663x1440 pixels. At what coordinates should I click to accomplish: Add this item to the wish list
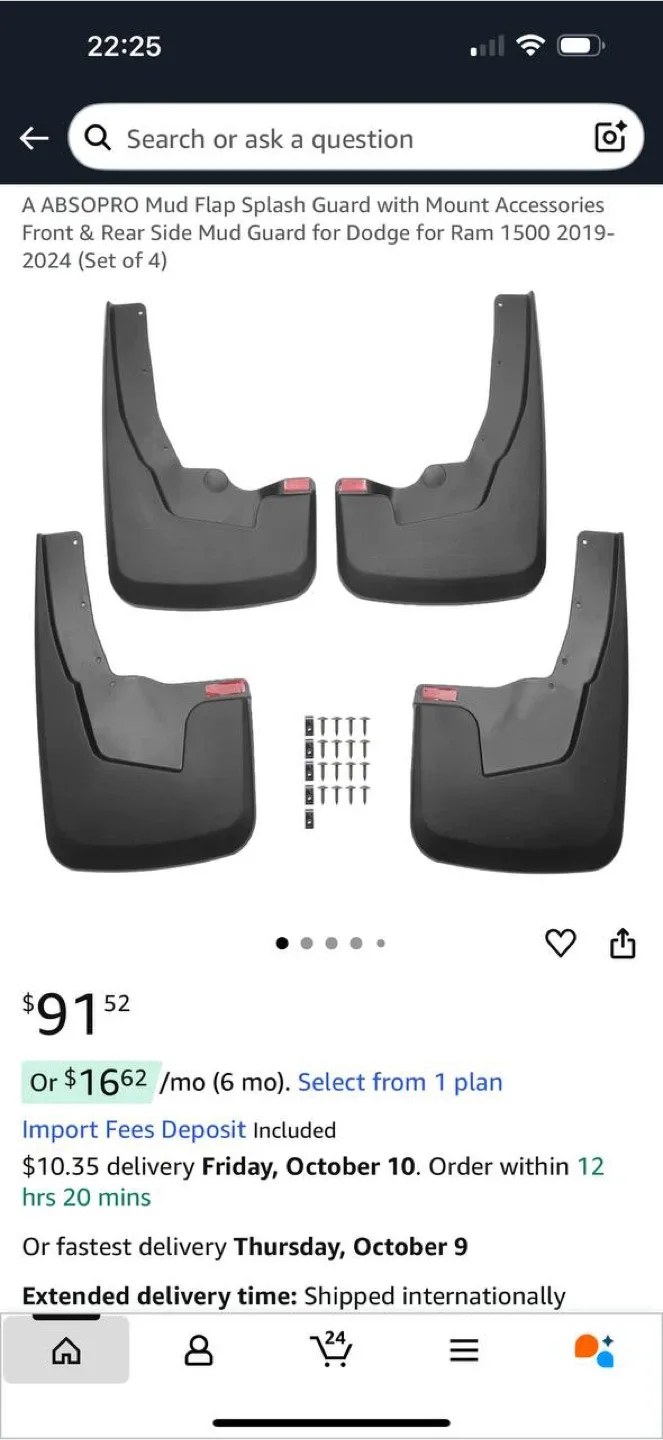tap(560, 943)
